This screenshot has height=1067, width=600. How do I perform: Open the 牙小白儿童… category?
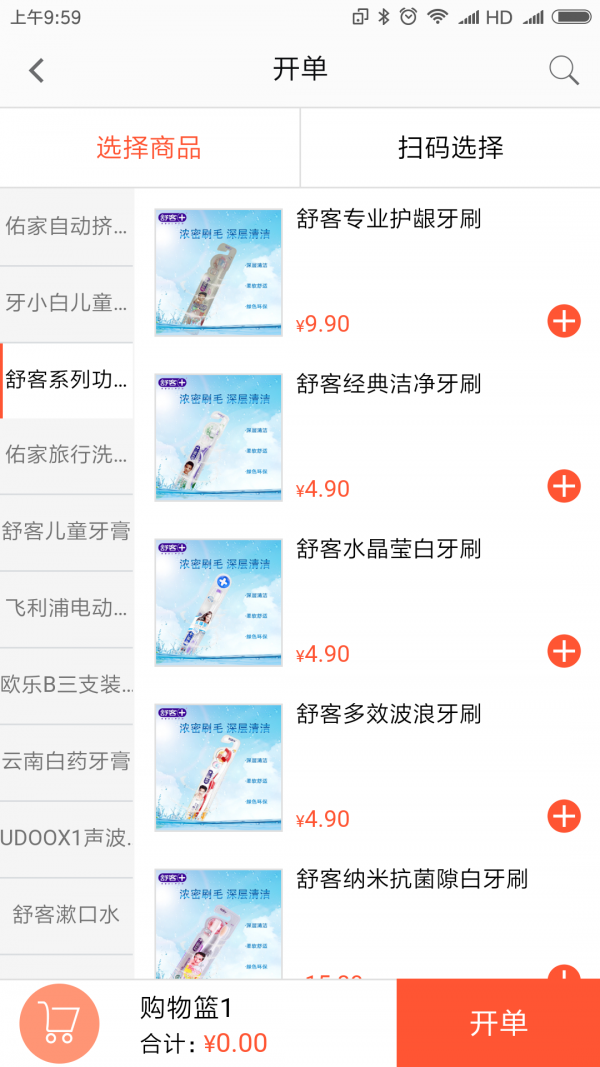(x=67, y=303)
